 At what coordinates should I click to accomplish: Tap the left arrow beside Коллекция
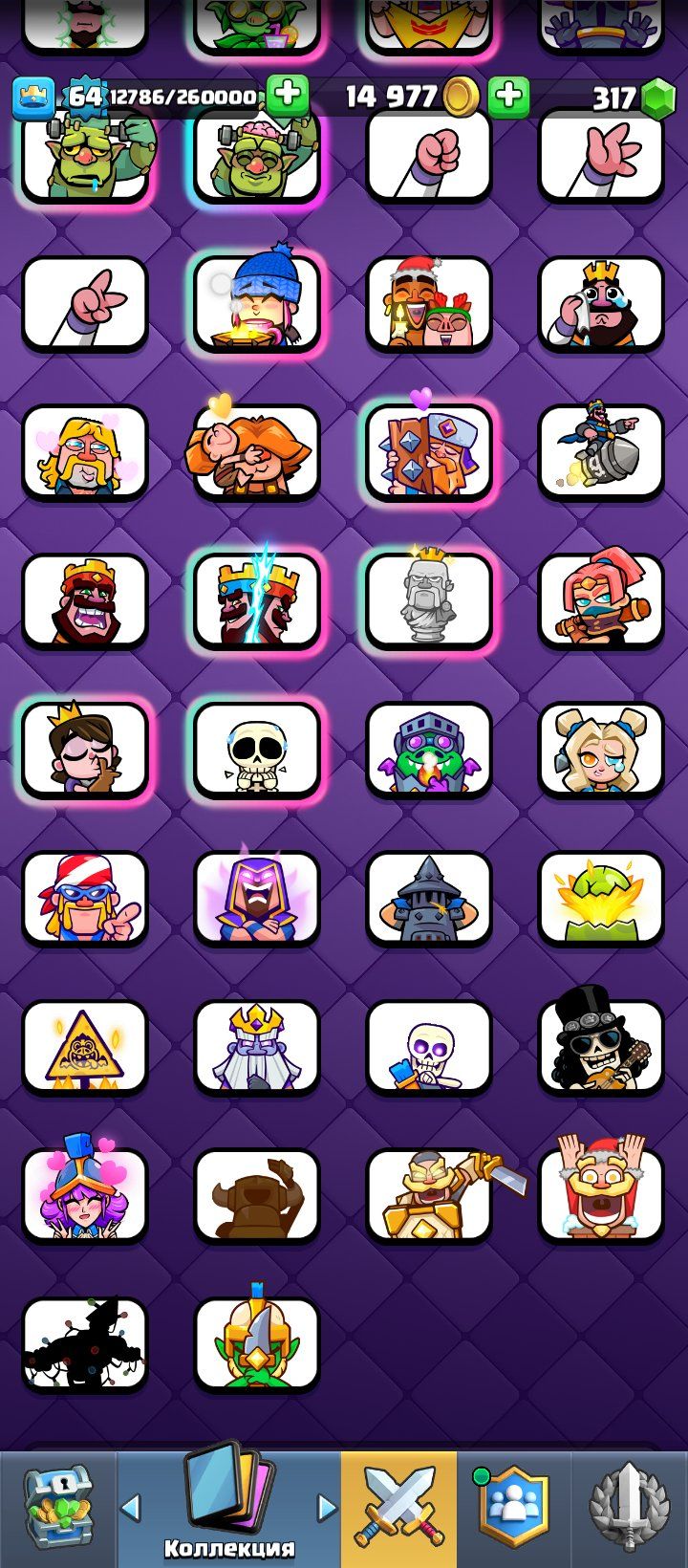point(131,1509)
